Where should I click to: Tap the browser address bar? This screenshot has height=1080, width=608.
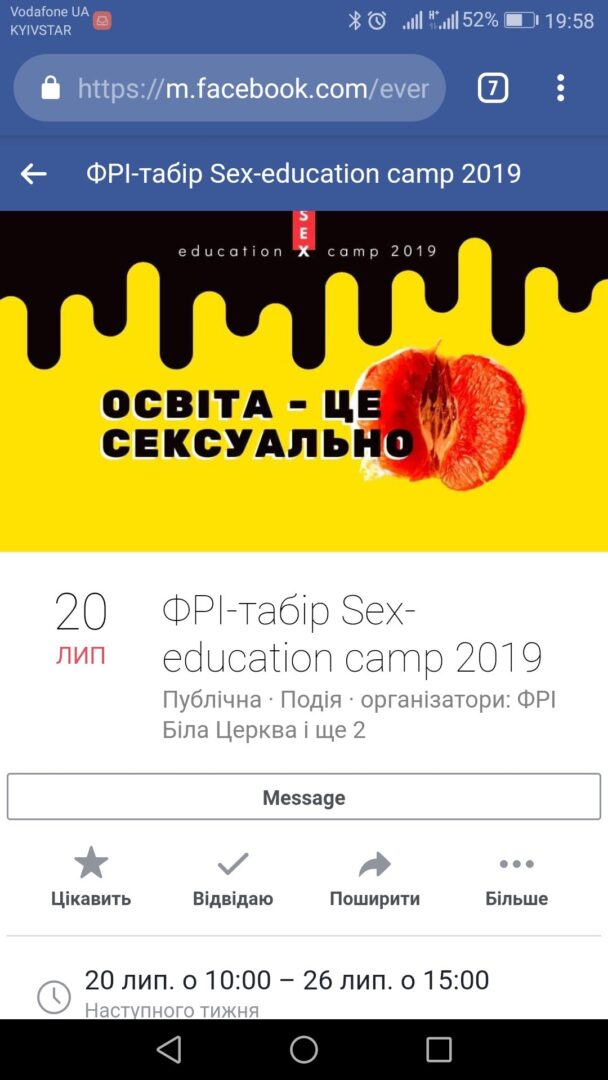[x=229, y=88]
